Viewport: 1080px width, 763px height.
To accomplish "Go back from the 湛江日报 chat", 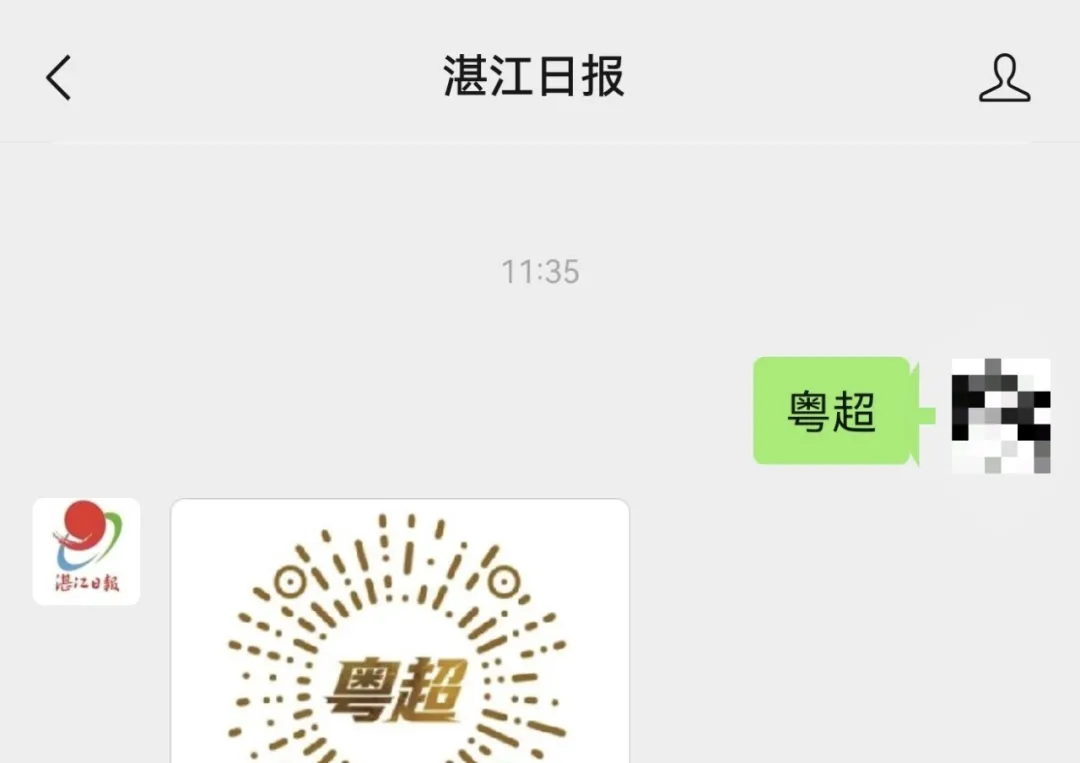I will point(59,77).
